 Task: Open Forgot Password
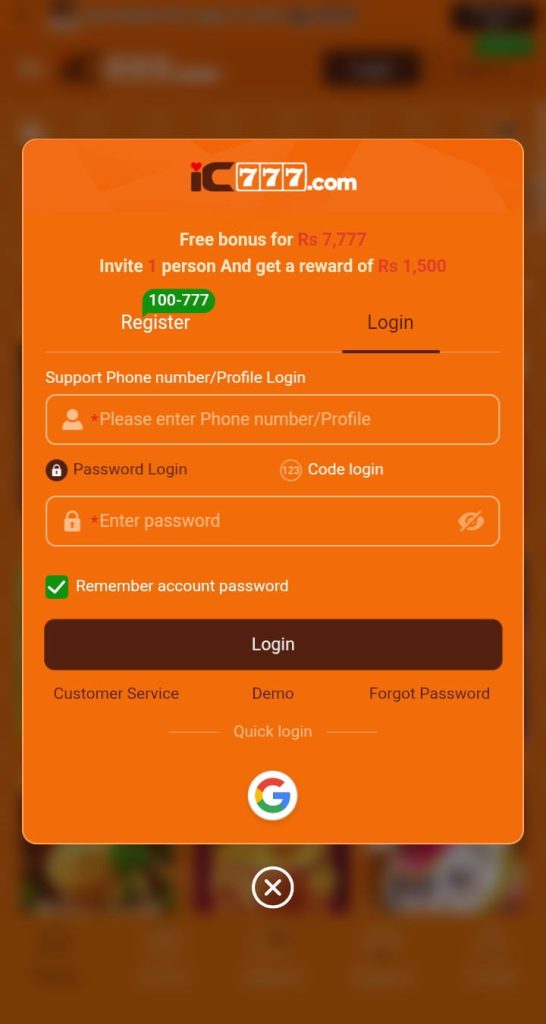tap(429, 694)
